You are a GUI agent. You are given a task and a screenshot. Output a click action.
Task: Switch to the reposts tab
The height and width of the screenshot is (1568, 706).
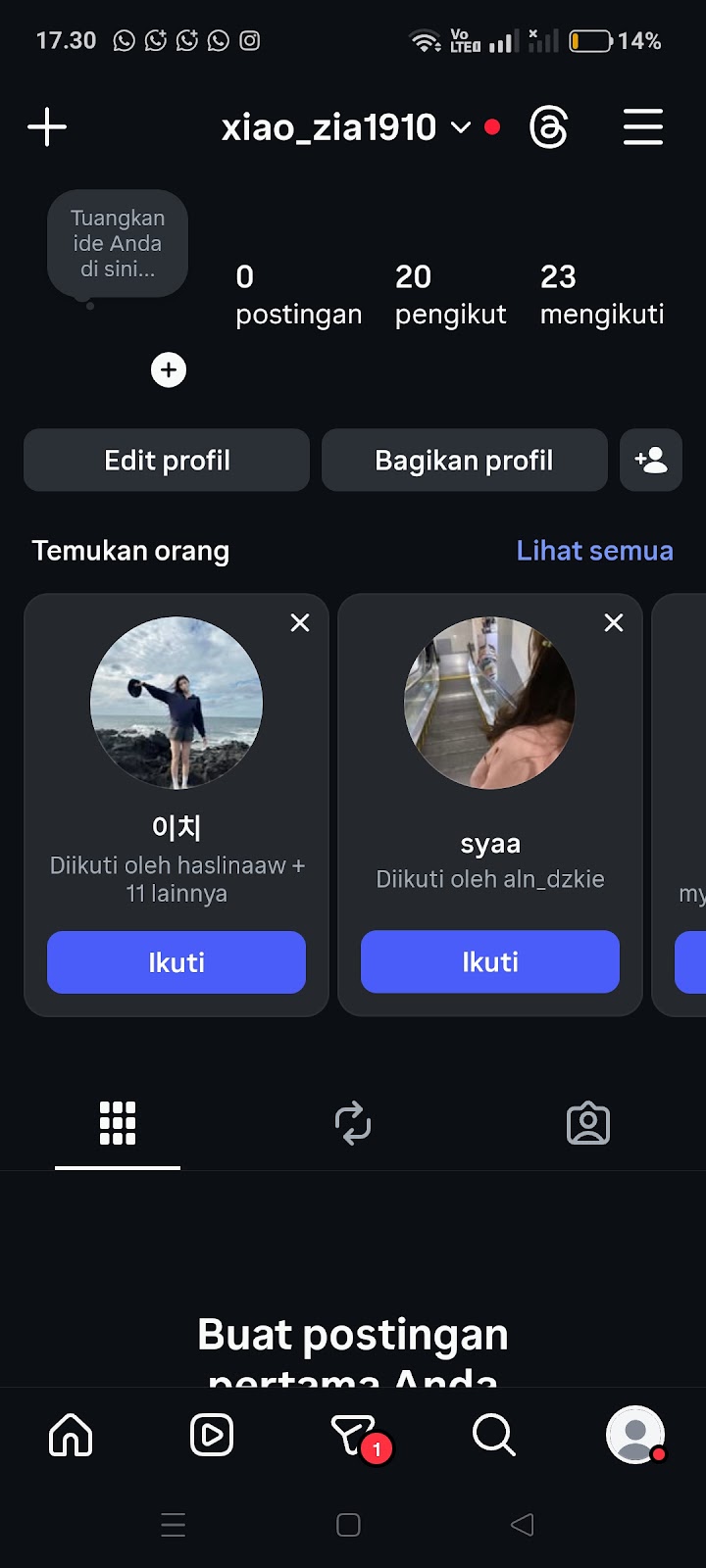click(353, 1123)
